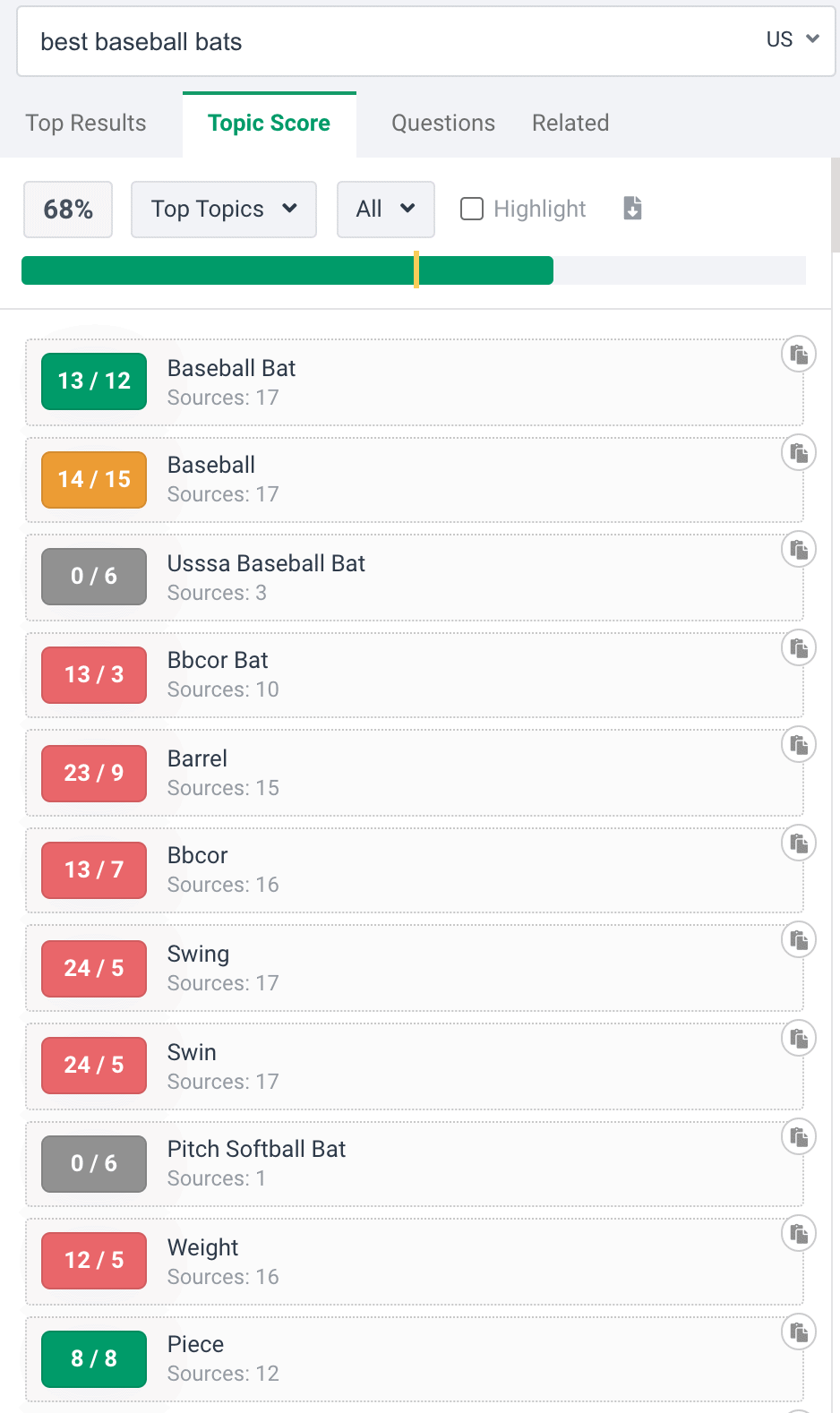Screen dimensions: 840x1413
Task: Open the Related tab
Action: coord(570,123)
